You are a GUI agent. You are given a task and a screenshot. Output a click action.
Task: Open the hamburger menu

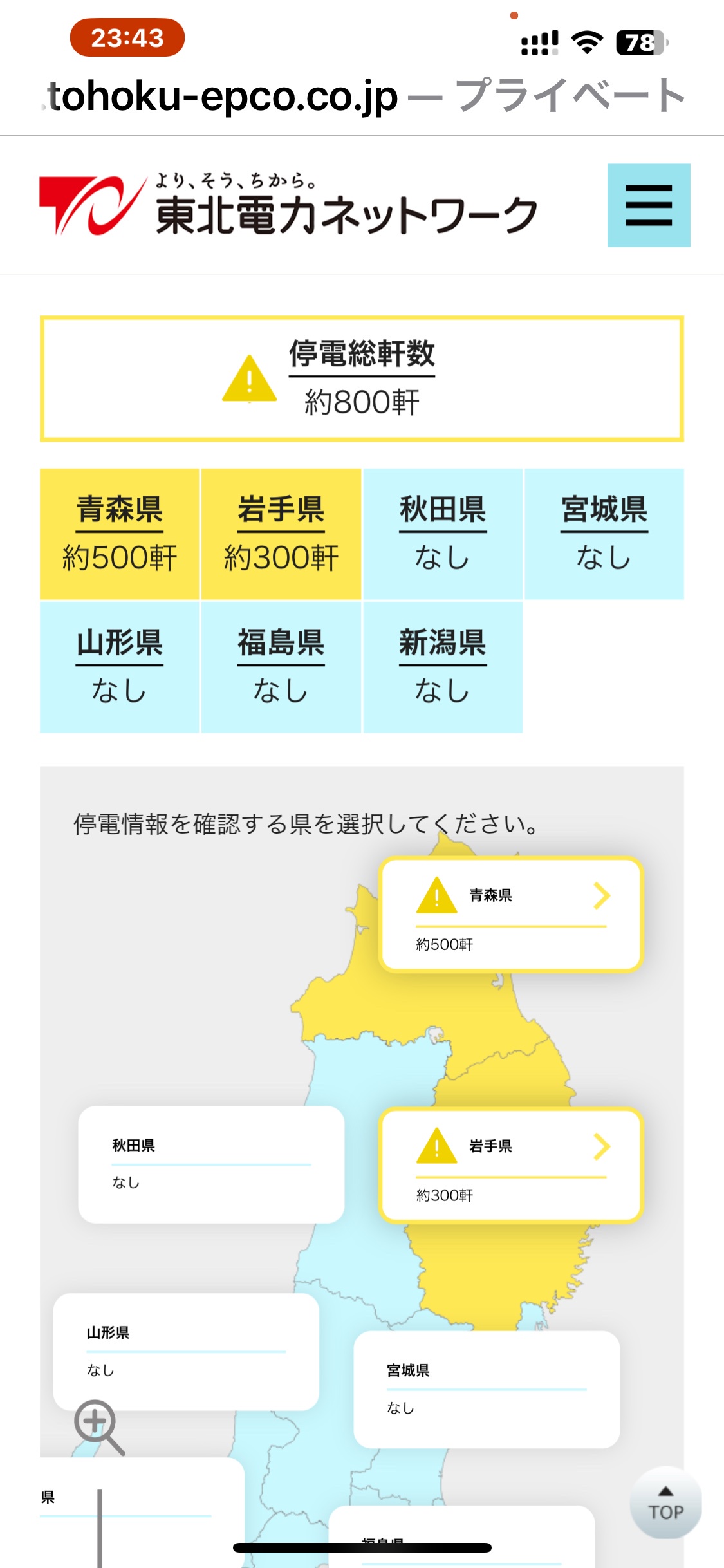pyautogui.click(x=649, y=205)
